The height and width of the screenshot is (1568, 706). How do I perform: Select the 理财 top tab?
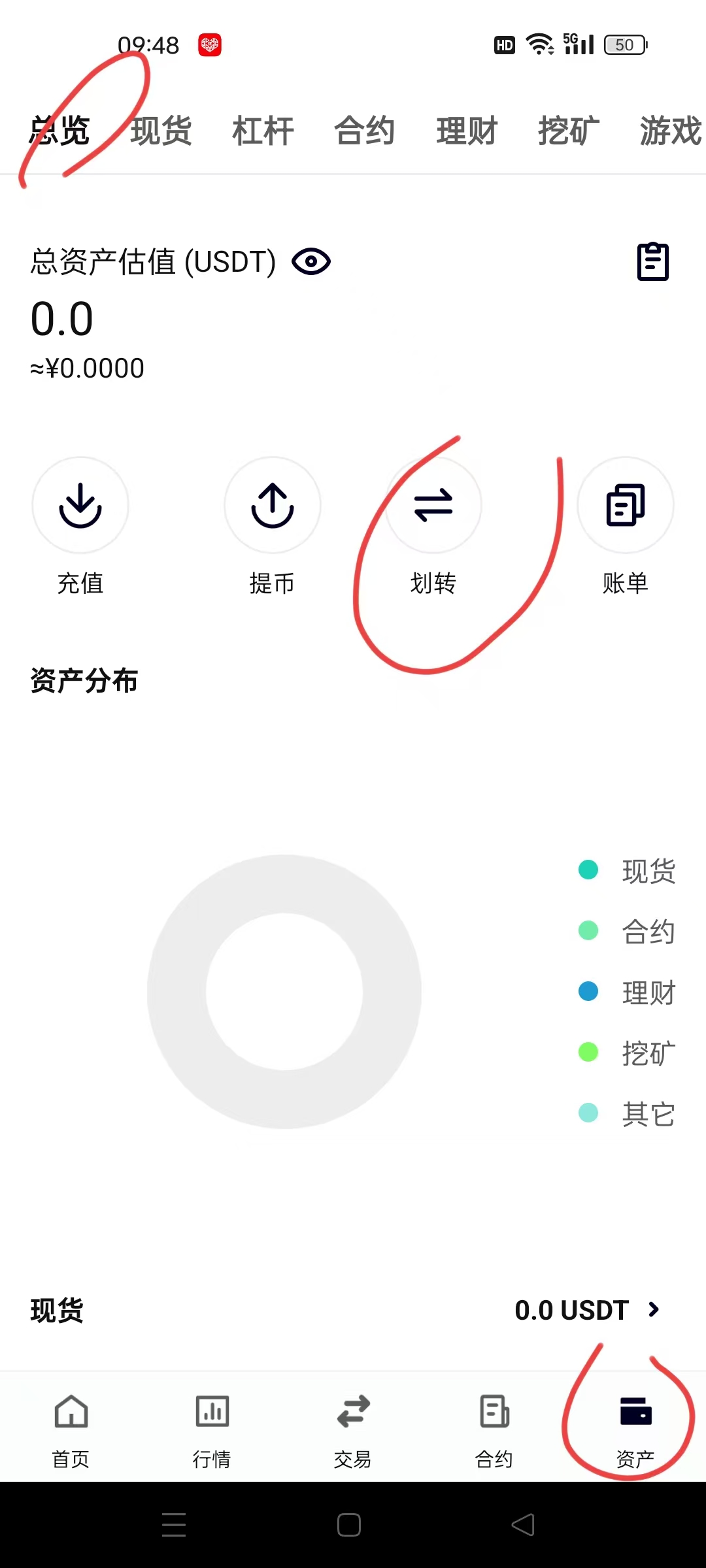(467, 131)
